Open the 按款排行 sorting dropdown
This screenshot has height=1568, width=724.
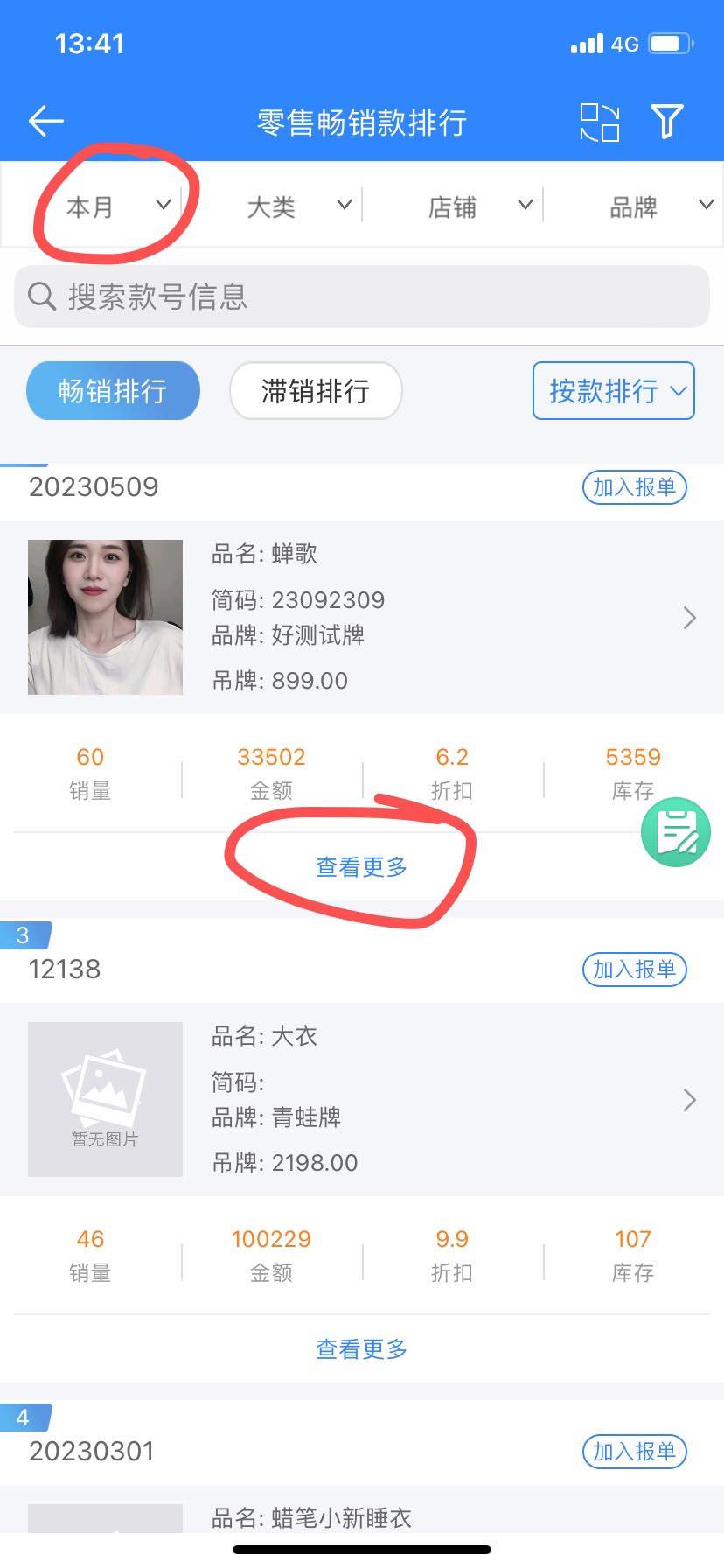coord(614,391)
